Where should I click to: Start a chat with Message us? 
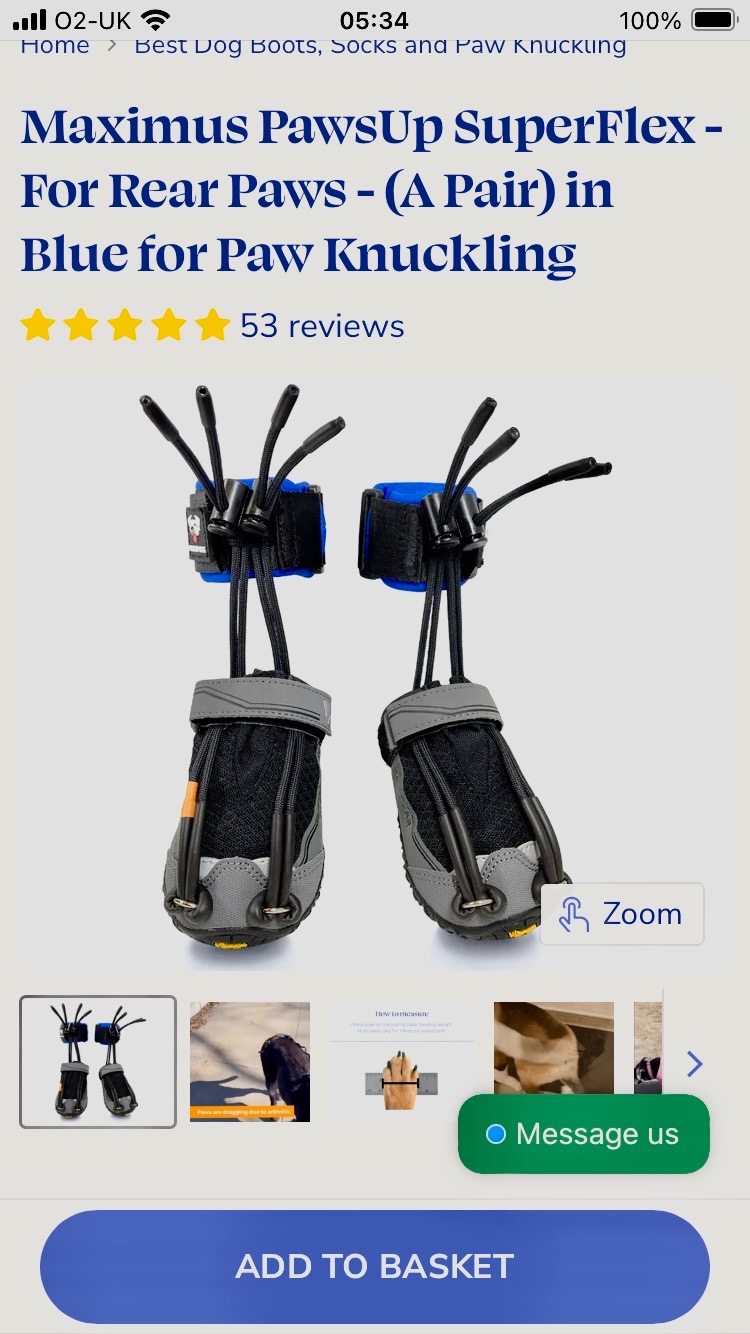584,1134
